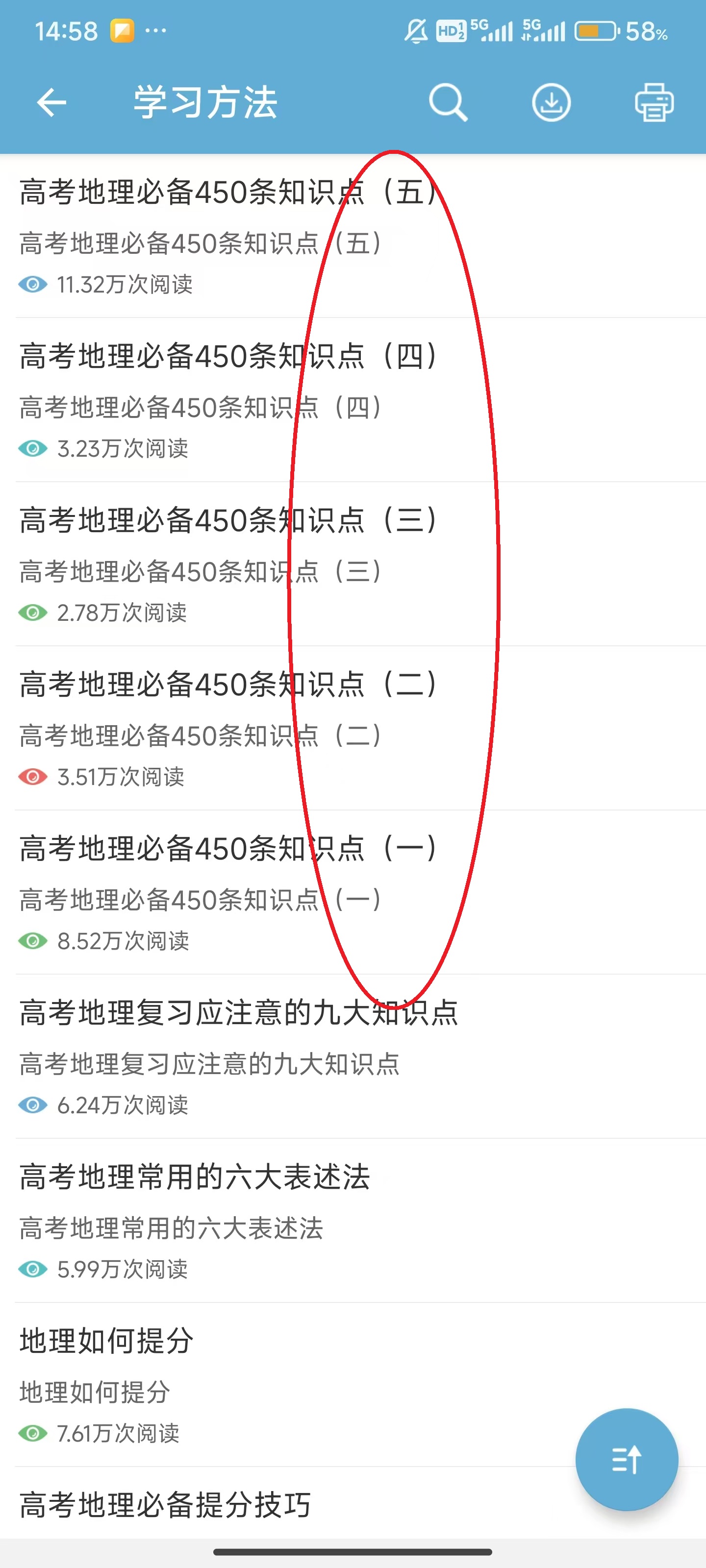Tap the download icon in the toolbar
Image resolution: width=706 pixels, height=1568 pixels.
[551, 102]
